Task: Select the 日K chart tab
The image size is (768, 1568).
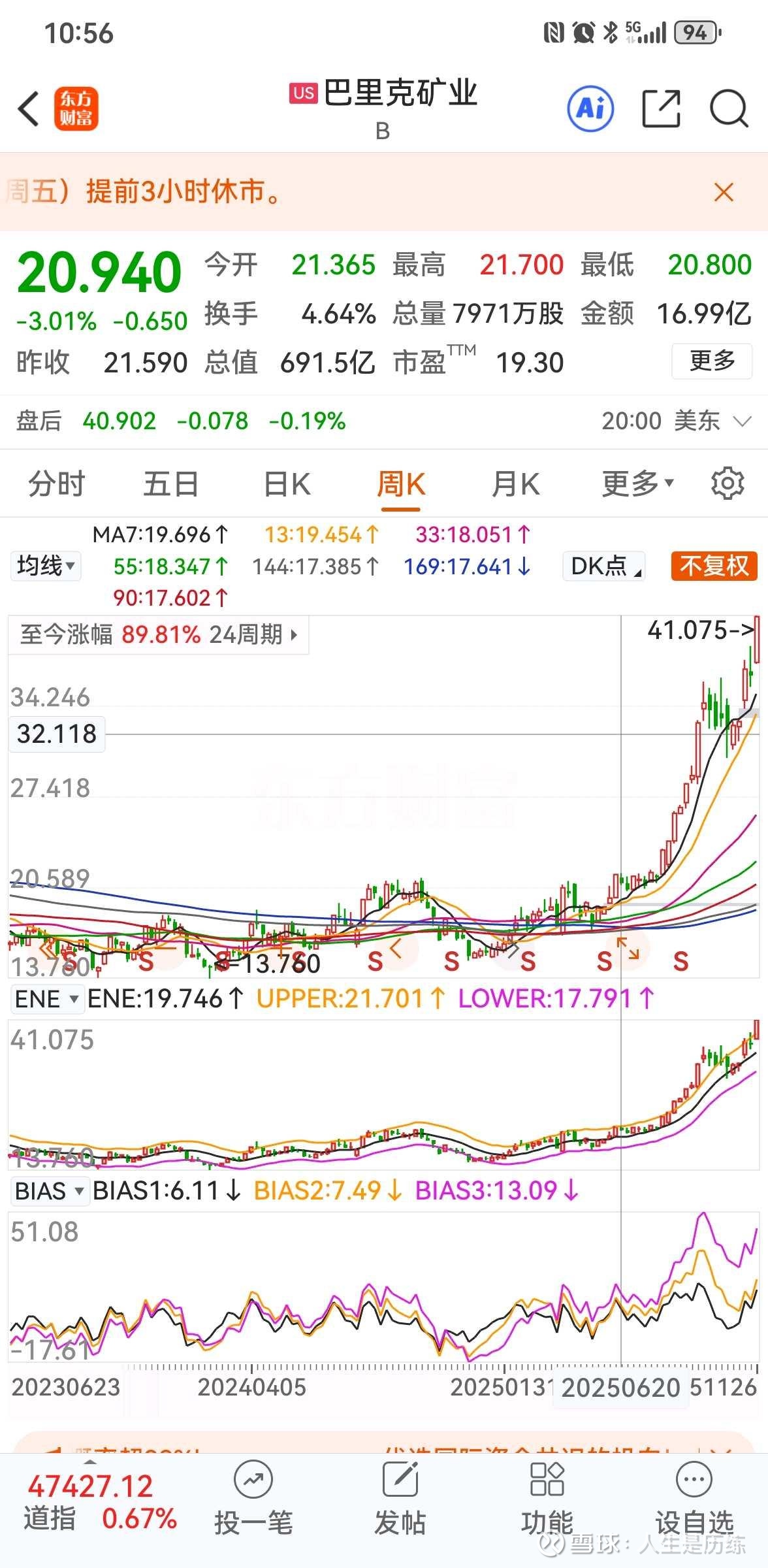Action: (287, 484)
